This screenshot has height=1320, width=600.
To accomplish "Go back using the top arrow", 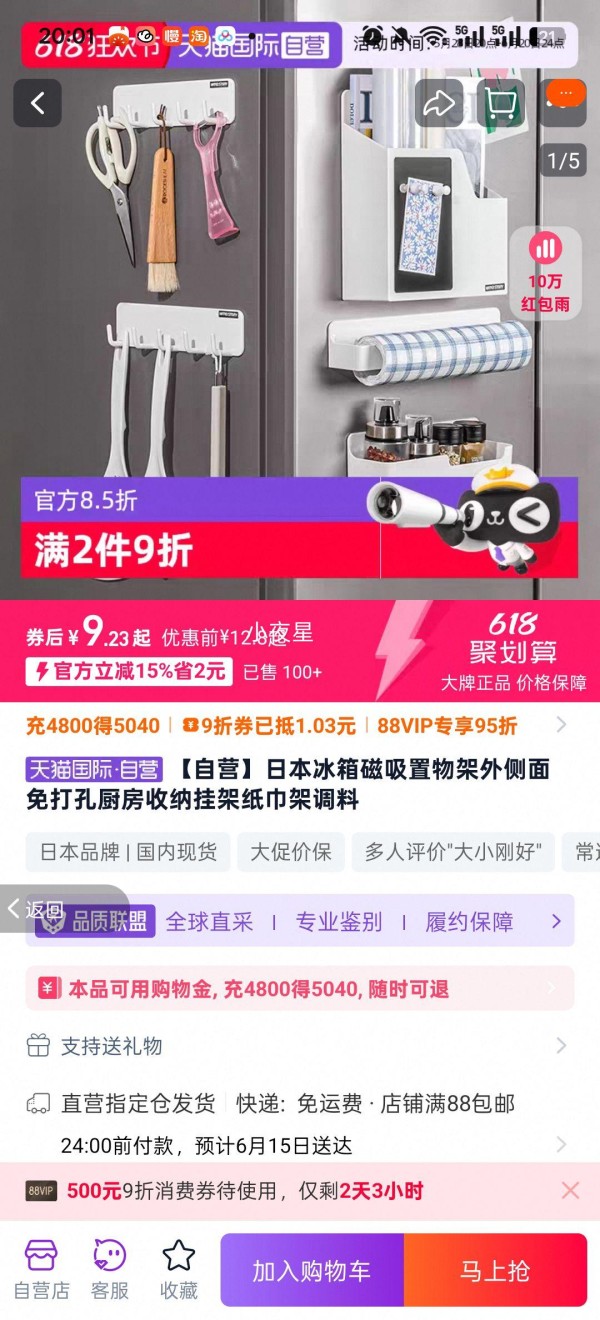I will [x=38, y=103].
